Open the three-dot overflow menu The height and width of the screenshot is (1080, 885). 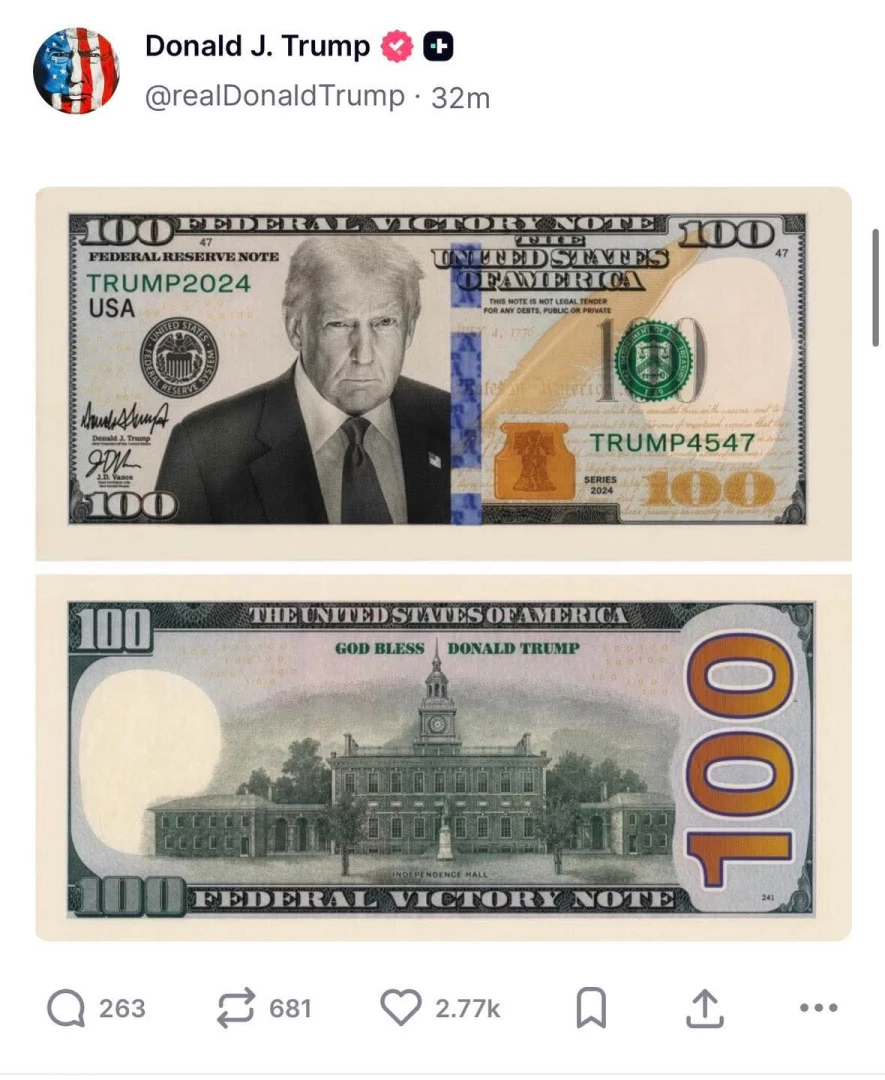pos(819,1008)
